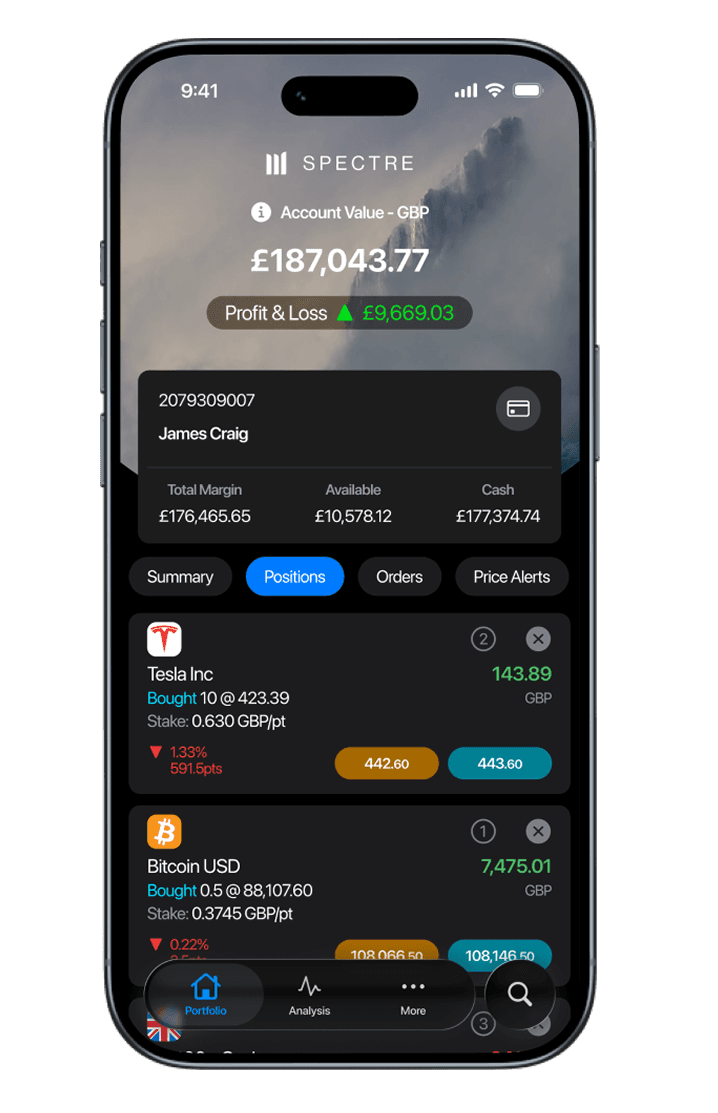Switch to the Orders tab
Image resolution: width=718 pixels, height=1113 pixels.
click(399, 577)
